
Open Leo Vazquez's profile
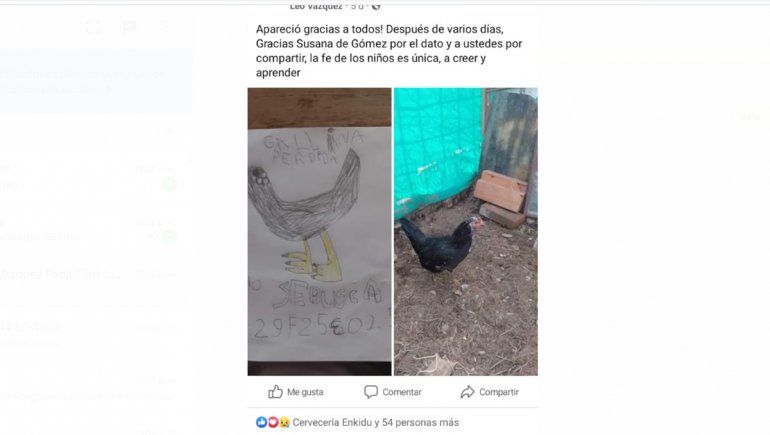click(316, 6)
